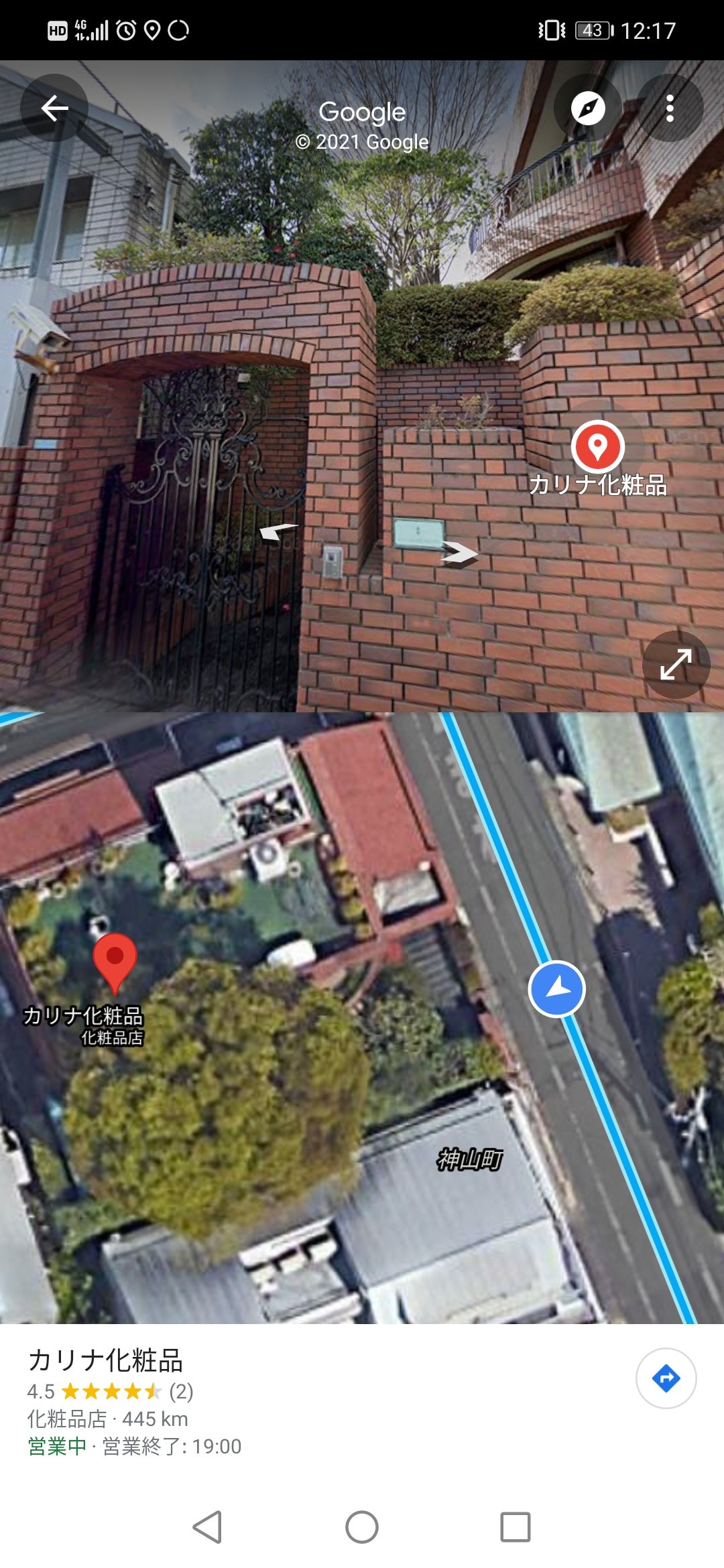Tap the system home button
Image resolution: width=724 pixels, height=1568 pixels.
[362, 1527]
